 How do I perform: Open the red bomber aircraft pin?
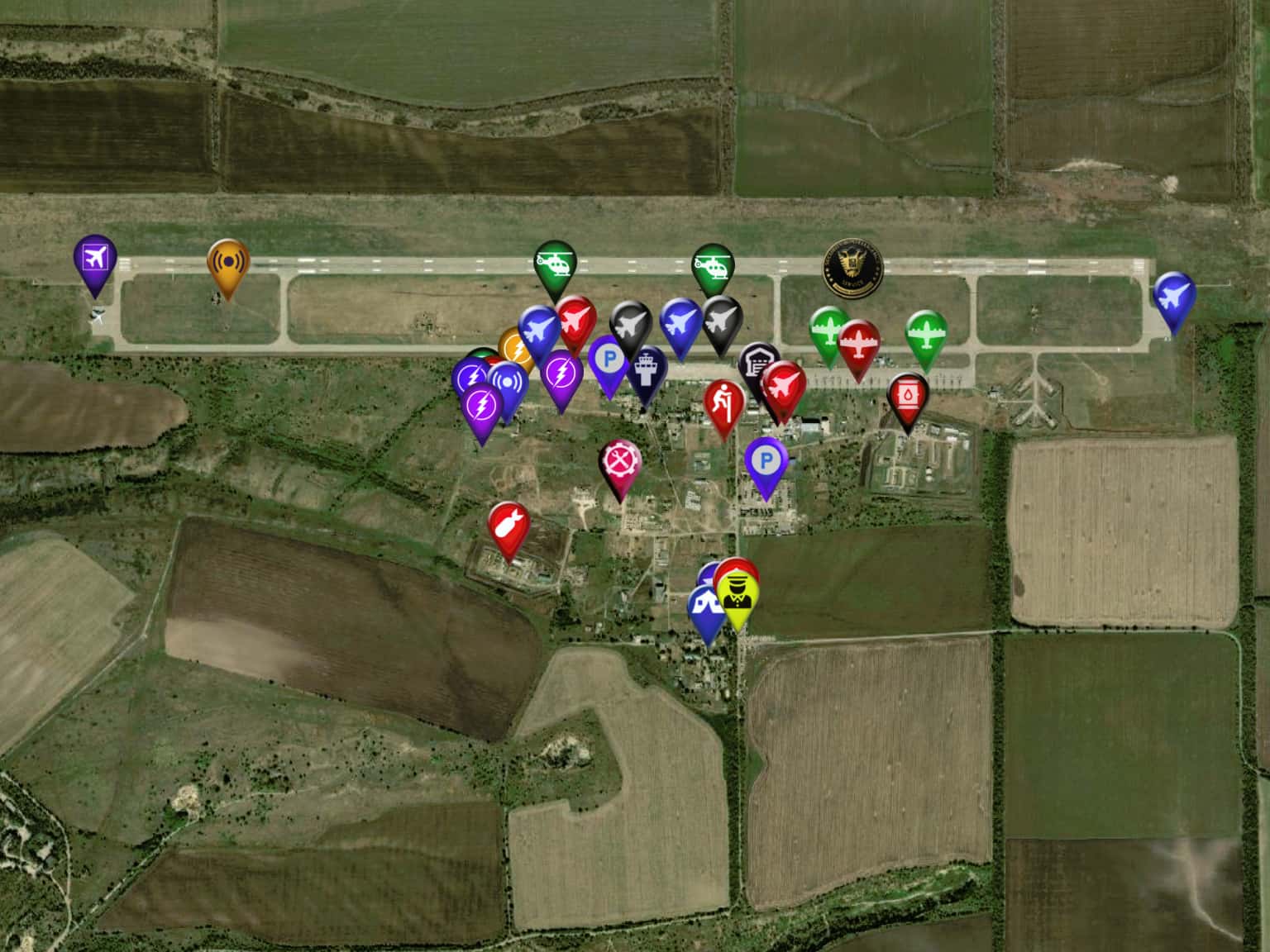859,342
